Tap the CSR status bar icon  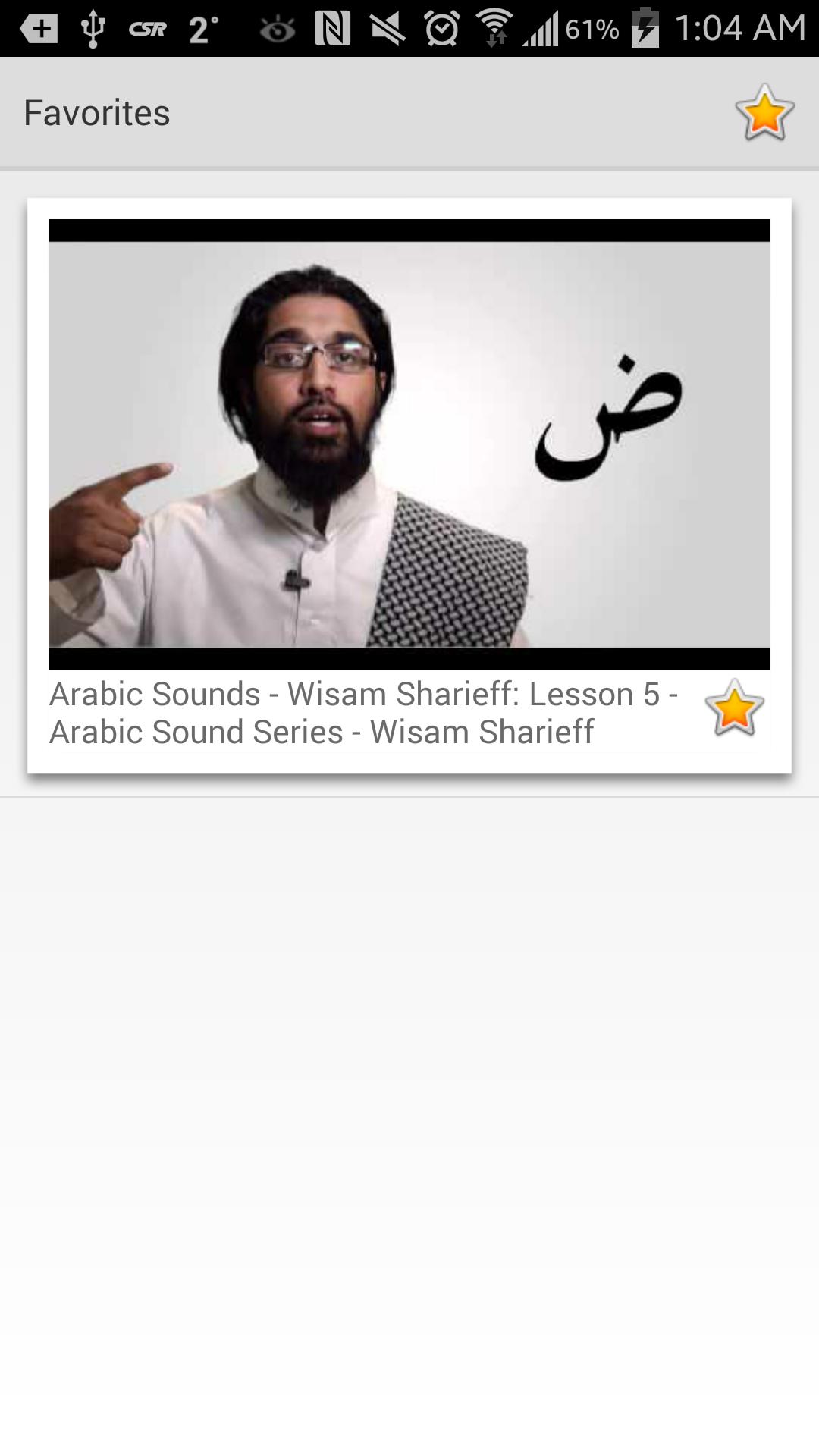146,28
